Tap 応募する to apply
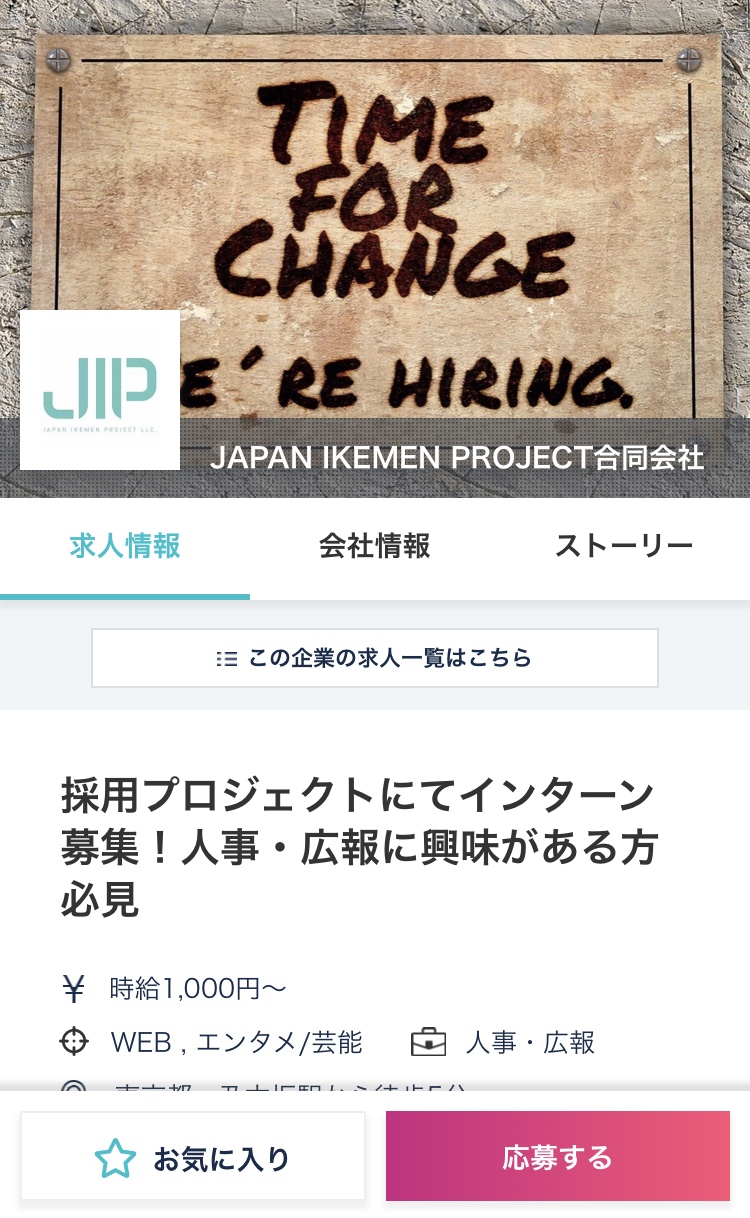Viewport: 750px width, 1218px height. click(x=558, y=1157)
